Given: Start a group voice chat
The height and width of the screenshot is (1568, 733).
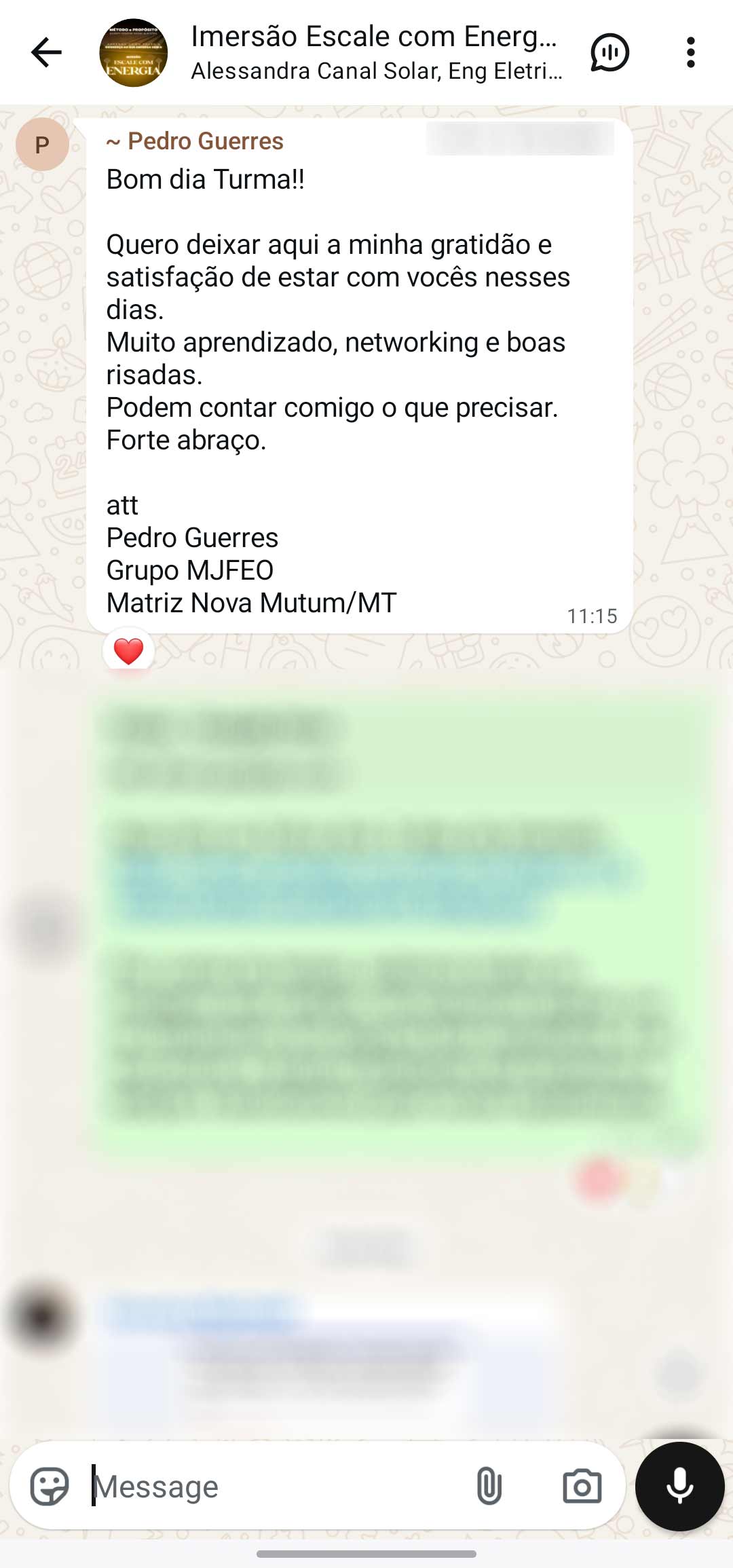Looking at the screenshot, I should point(609,53).
